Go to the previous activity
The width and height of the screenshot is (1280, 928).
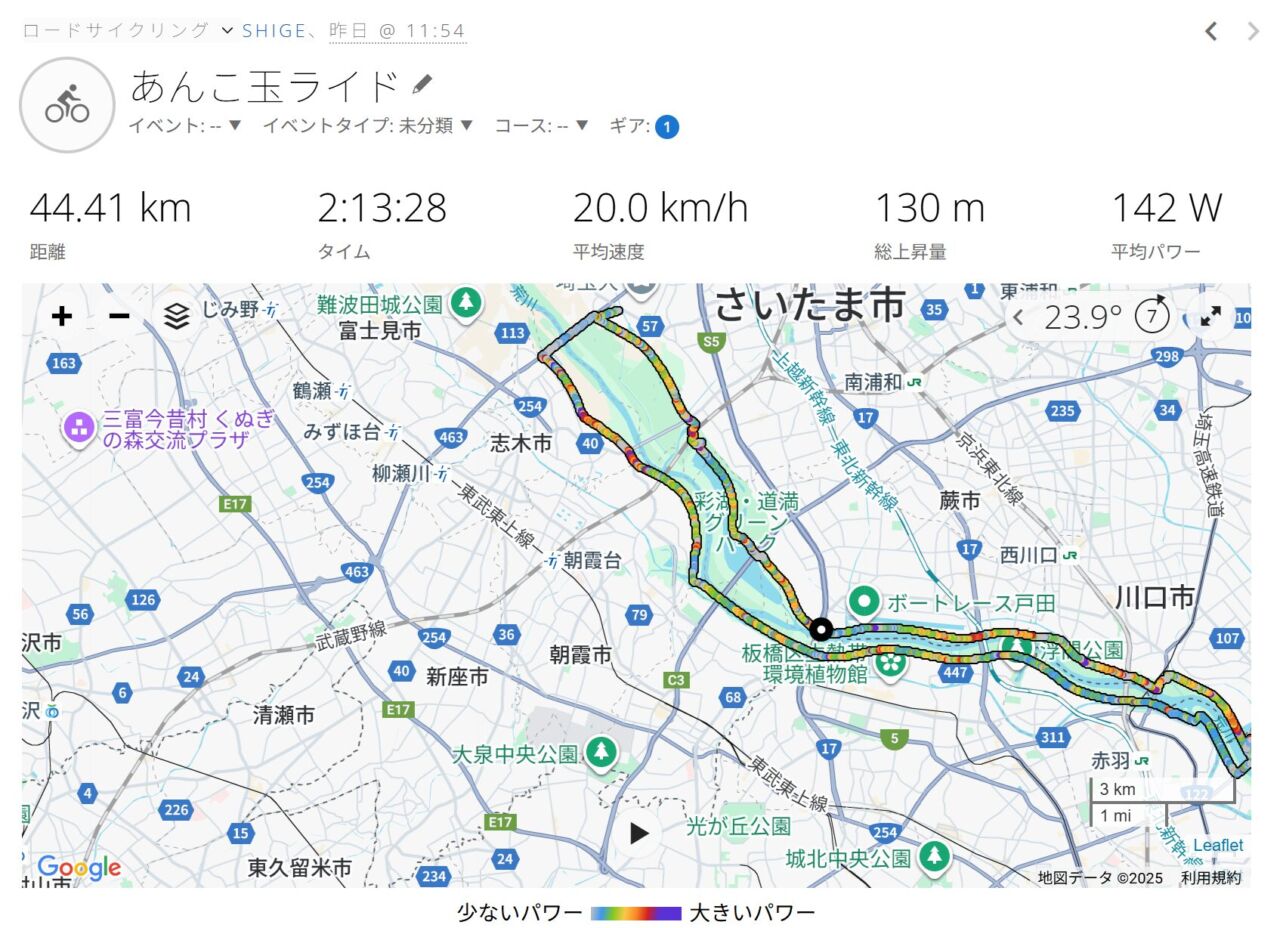[x=1211, y=31]
